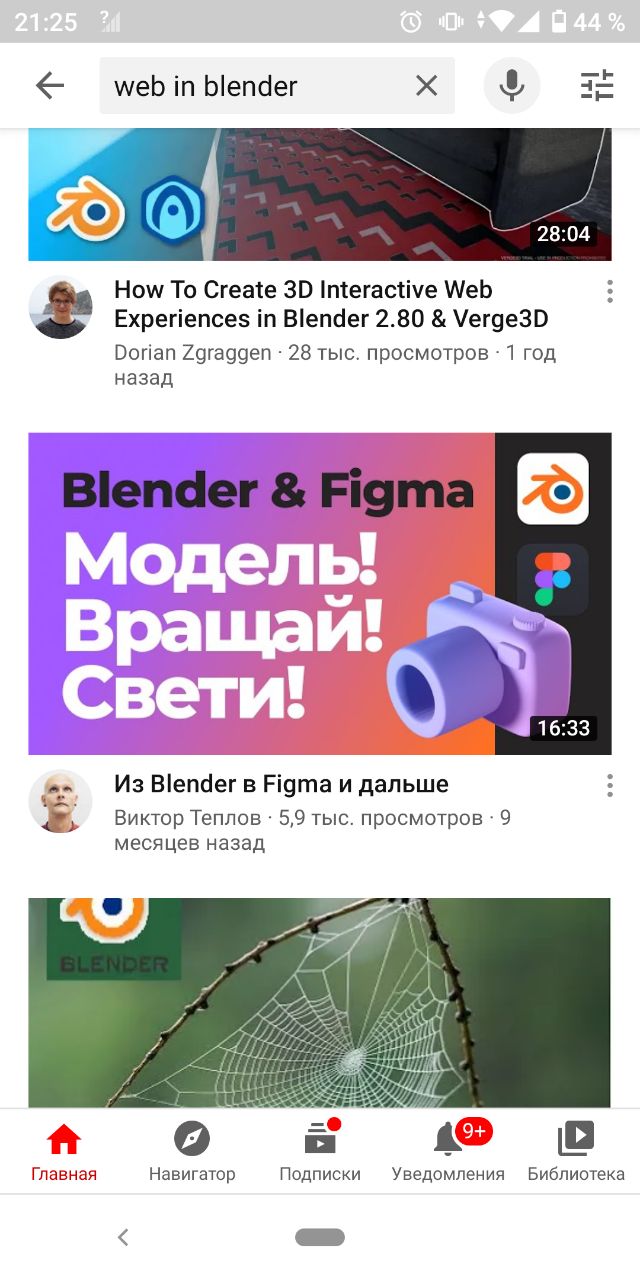
Task: Open Dorian Zgraggen's channel avatar
Action: click(x=60, y=307)
